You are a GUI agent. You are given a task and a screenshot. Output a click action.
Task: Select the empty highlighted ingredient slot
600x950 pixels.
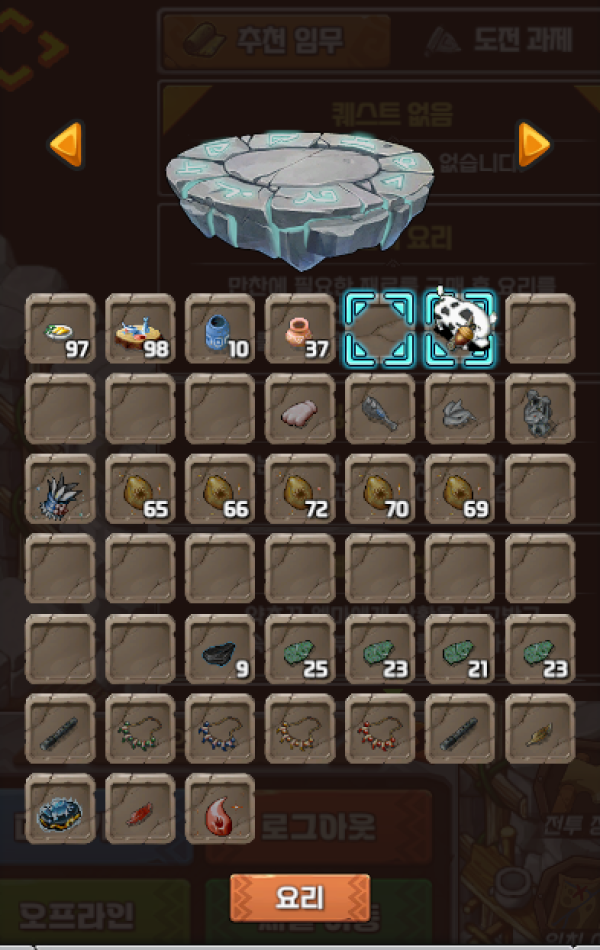point(380,329)
